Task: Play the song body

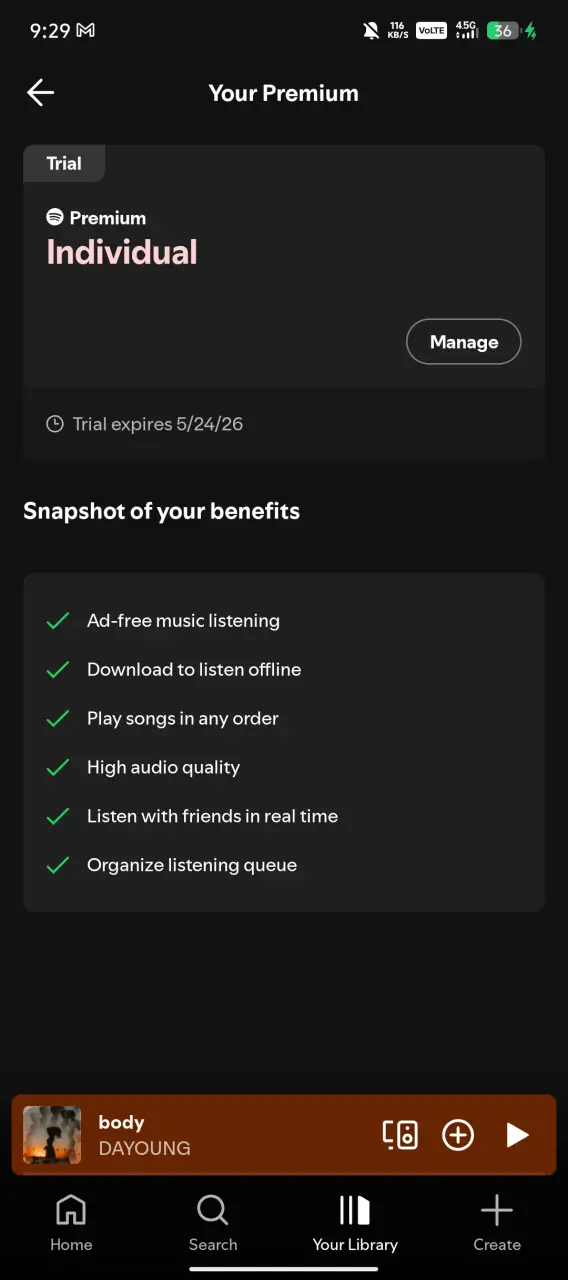Action: [517, 1134]
